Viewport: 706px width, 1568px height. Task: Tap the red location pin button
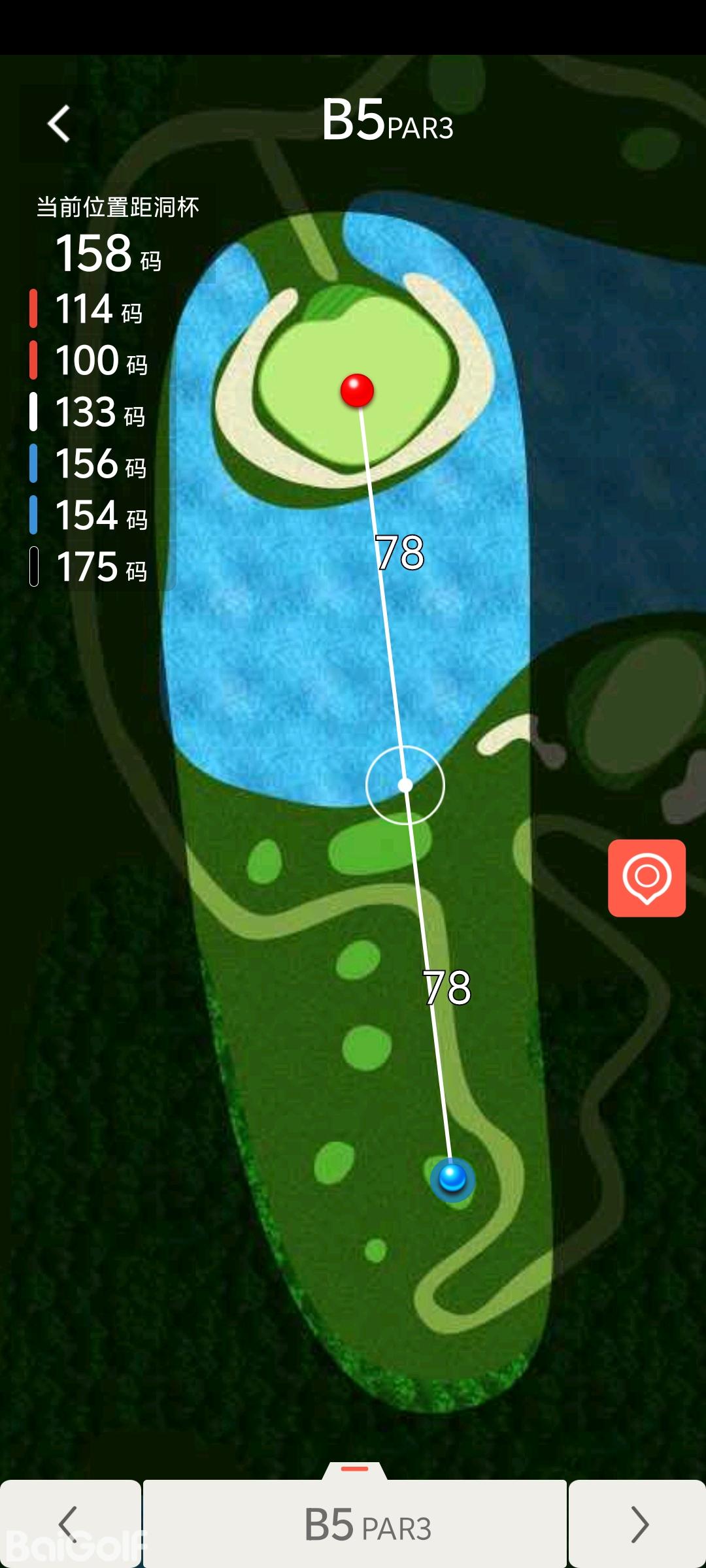point(647,877)
